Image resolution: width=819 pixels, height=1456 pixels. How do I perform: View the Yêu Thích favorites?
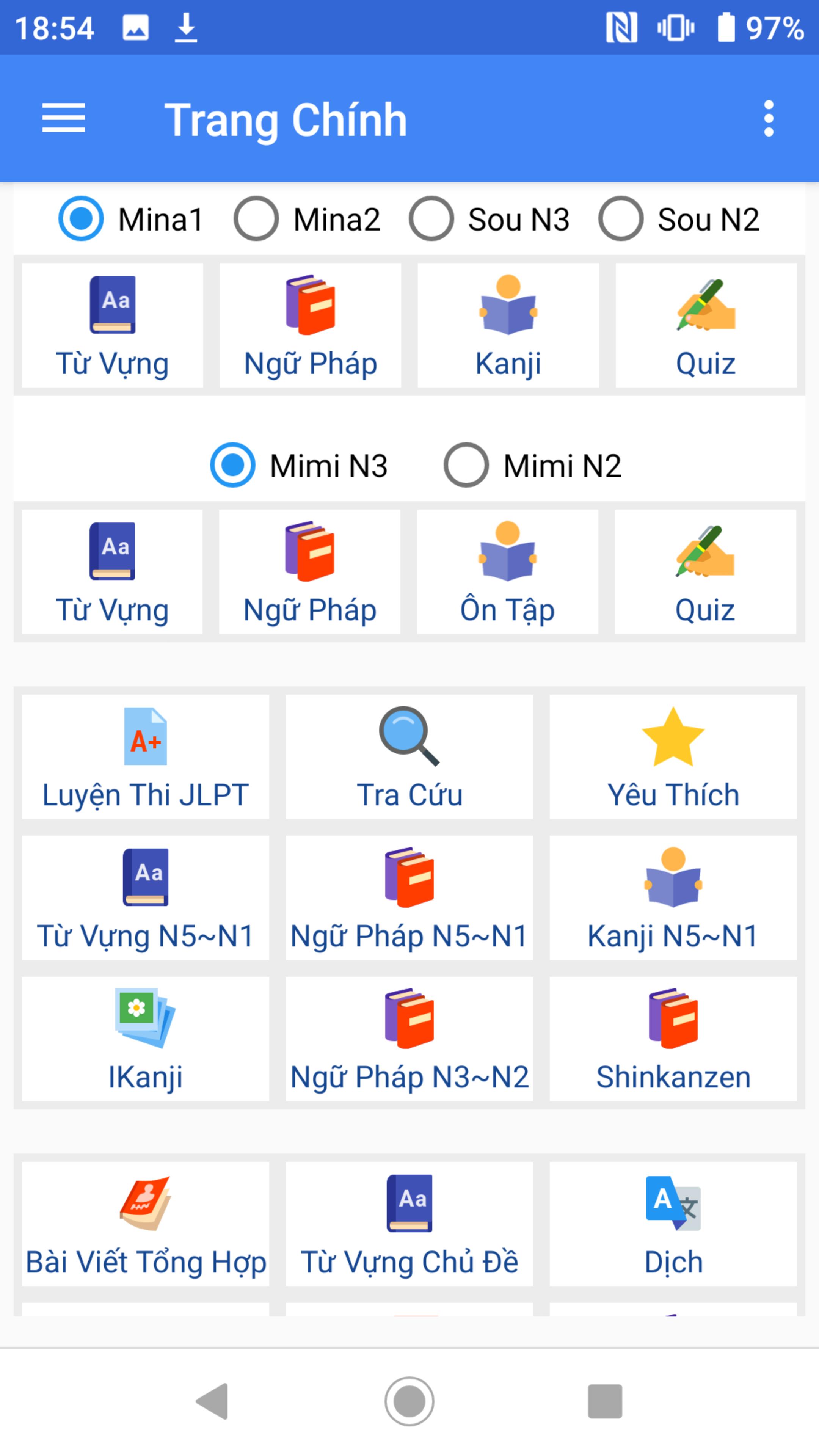[673, 757]
